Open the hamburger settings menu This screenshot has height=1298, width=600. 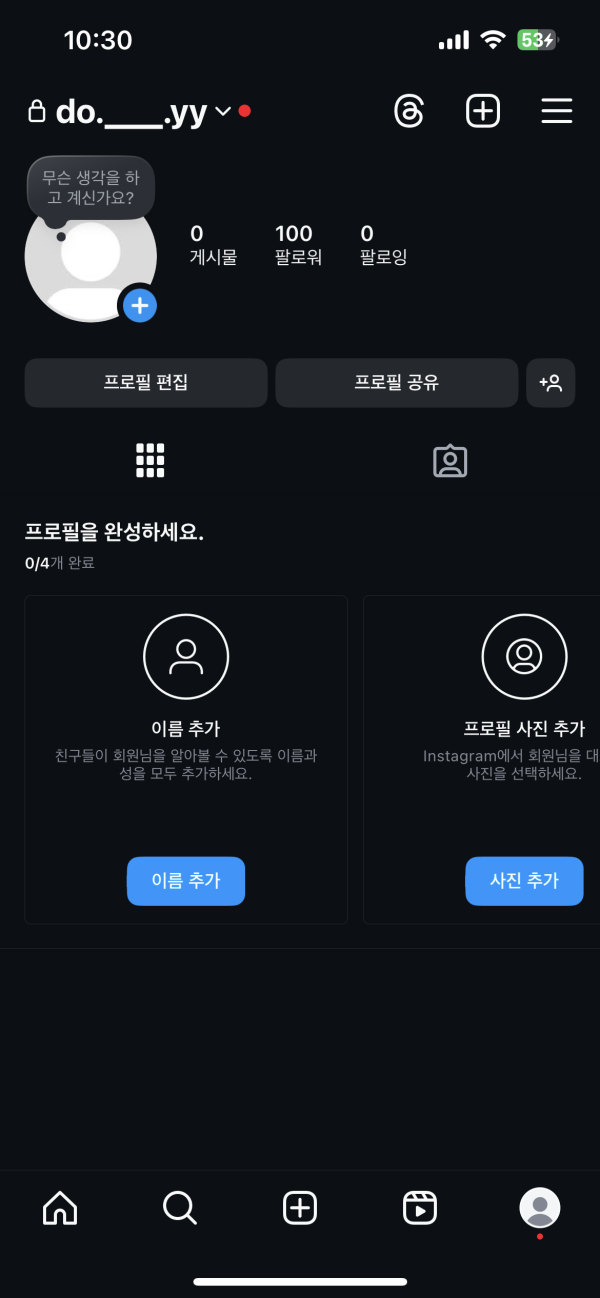(556, 111)
